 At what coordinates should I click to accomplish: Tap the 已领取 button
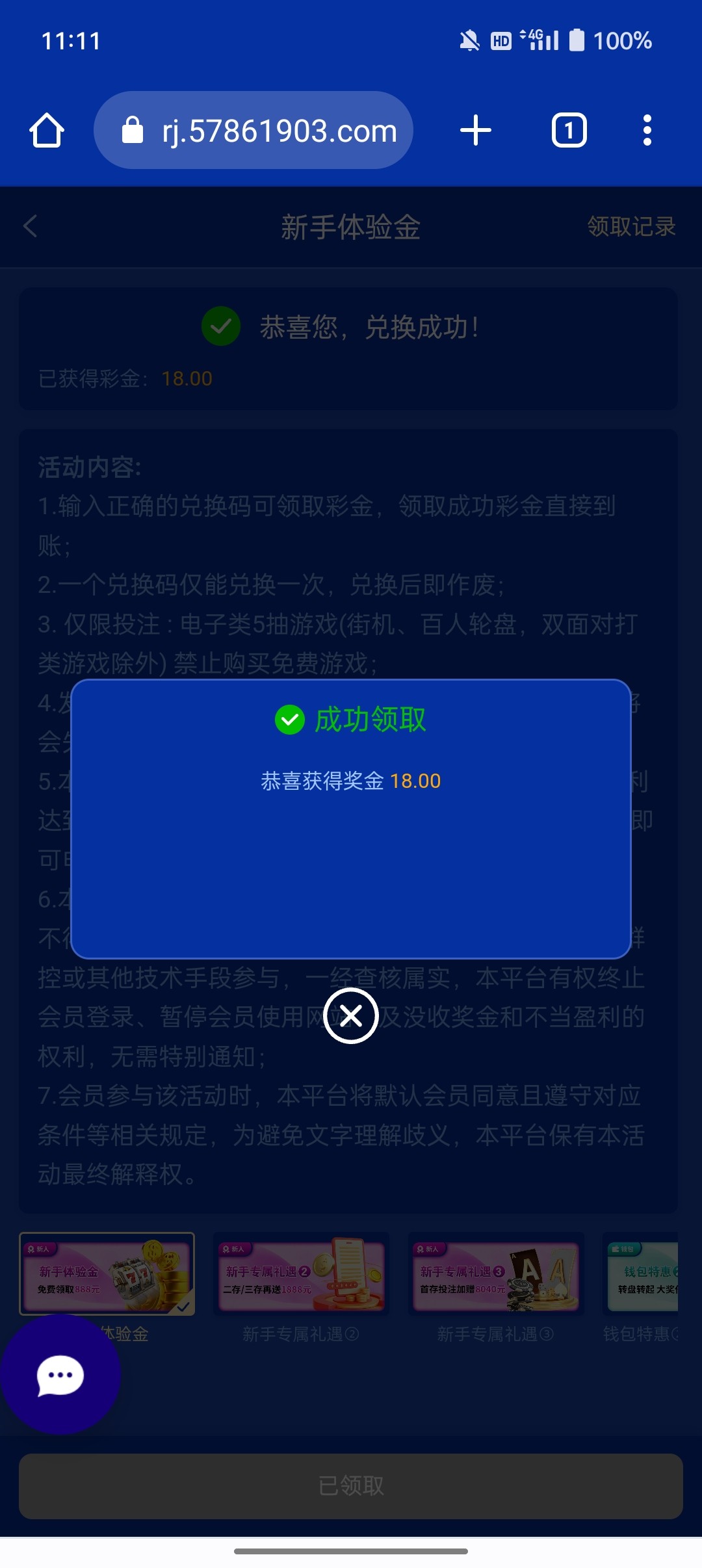351,1485
